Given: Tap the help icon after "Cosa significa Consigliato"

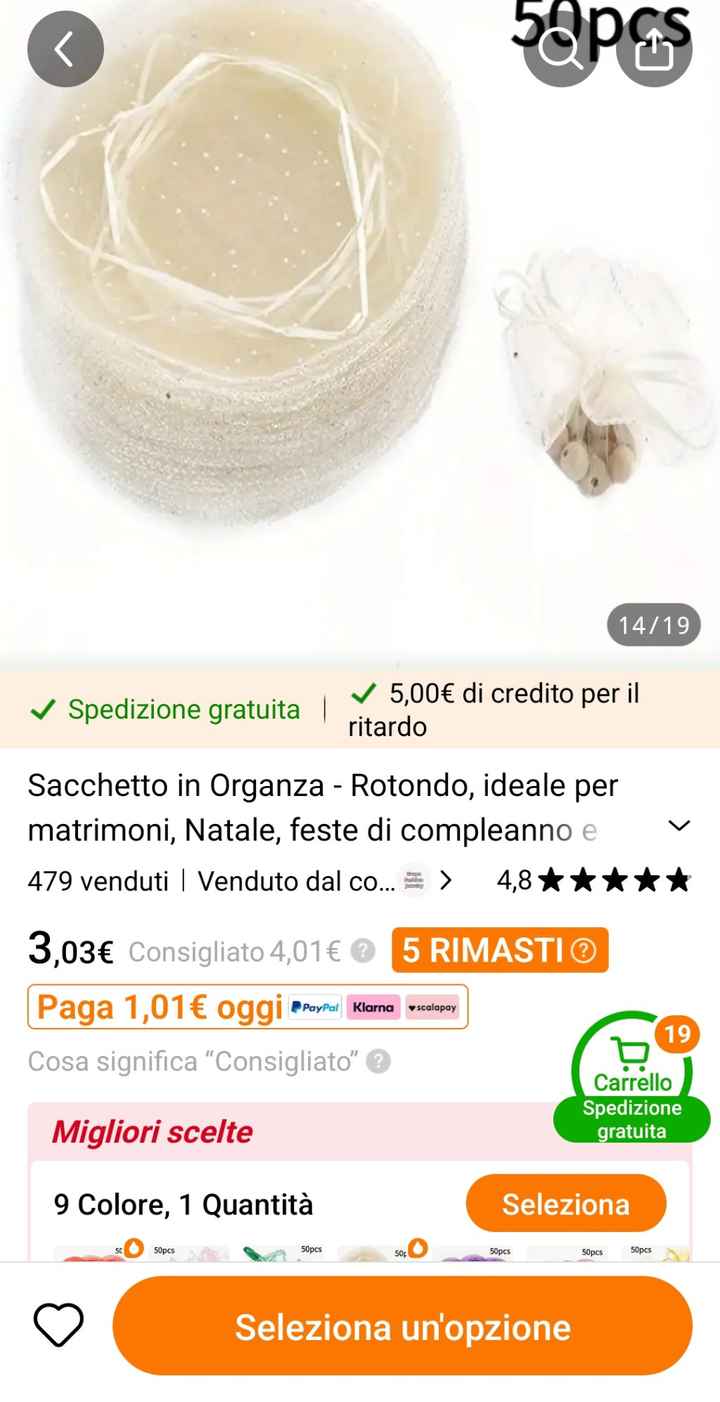Looking at the screenshot, I should tap(381, 1061).
